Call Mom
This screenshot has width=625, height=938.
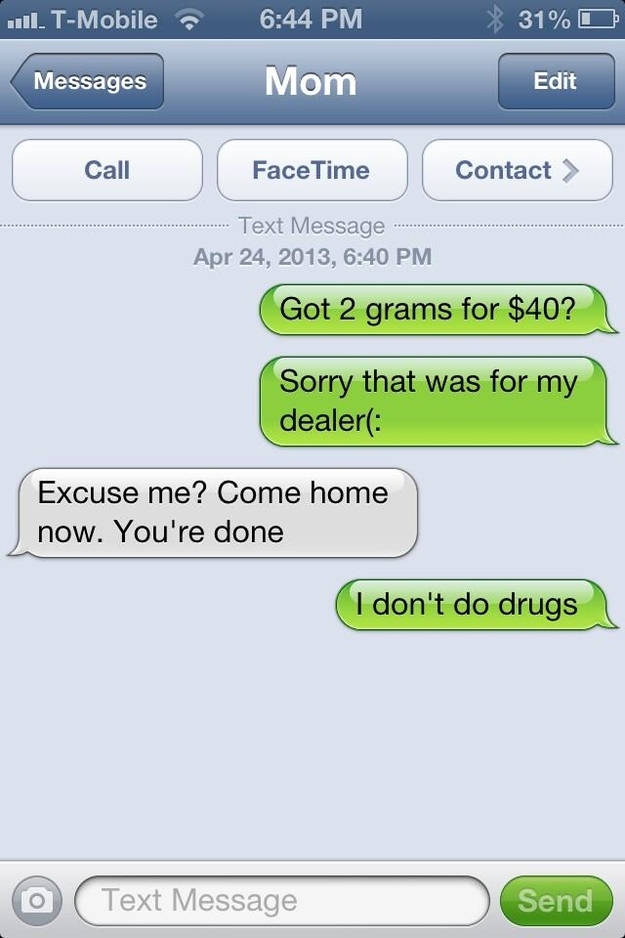point(107,170)
